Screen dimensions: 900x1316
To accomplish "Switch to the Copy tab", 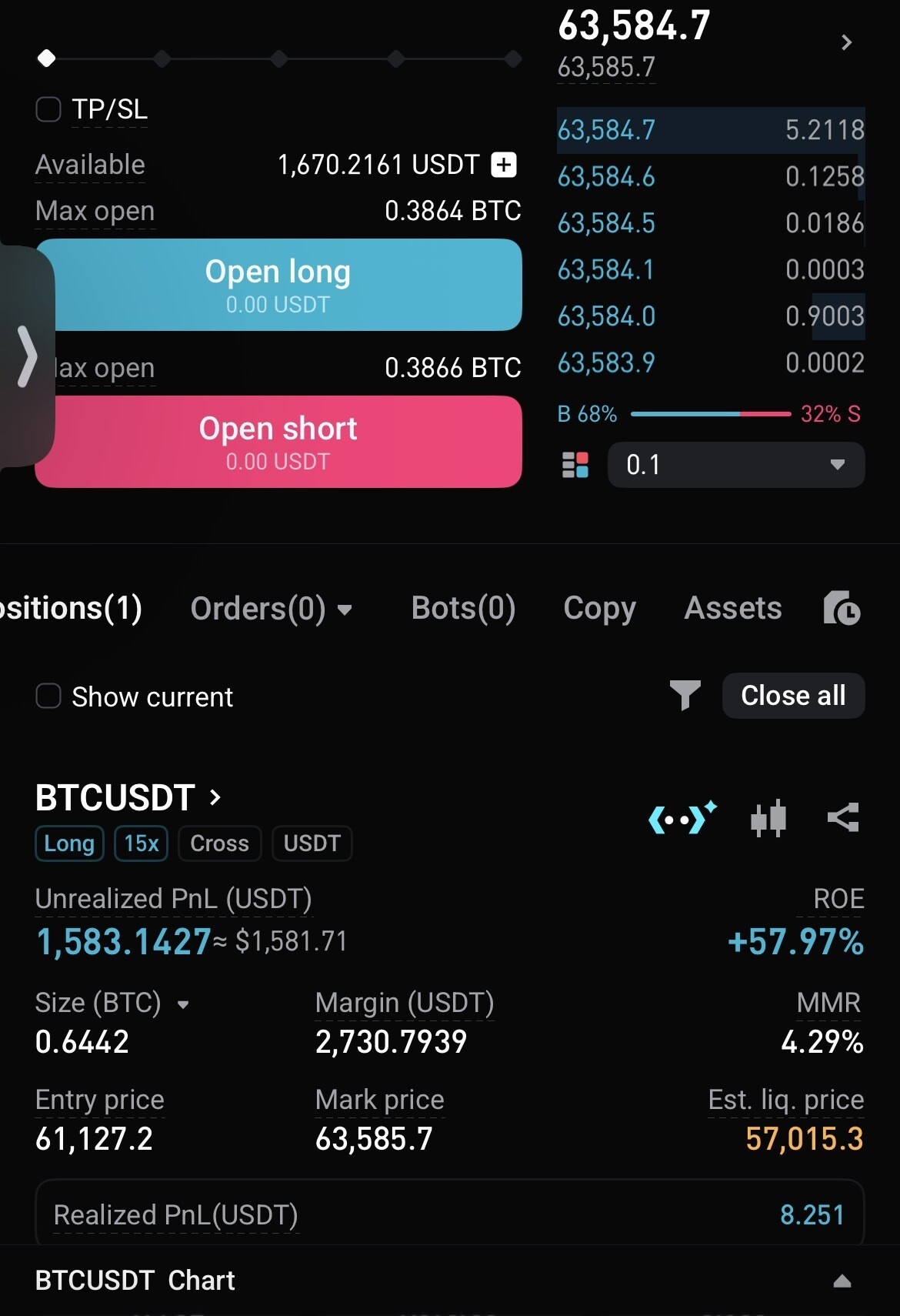I will coord(599,608).
